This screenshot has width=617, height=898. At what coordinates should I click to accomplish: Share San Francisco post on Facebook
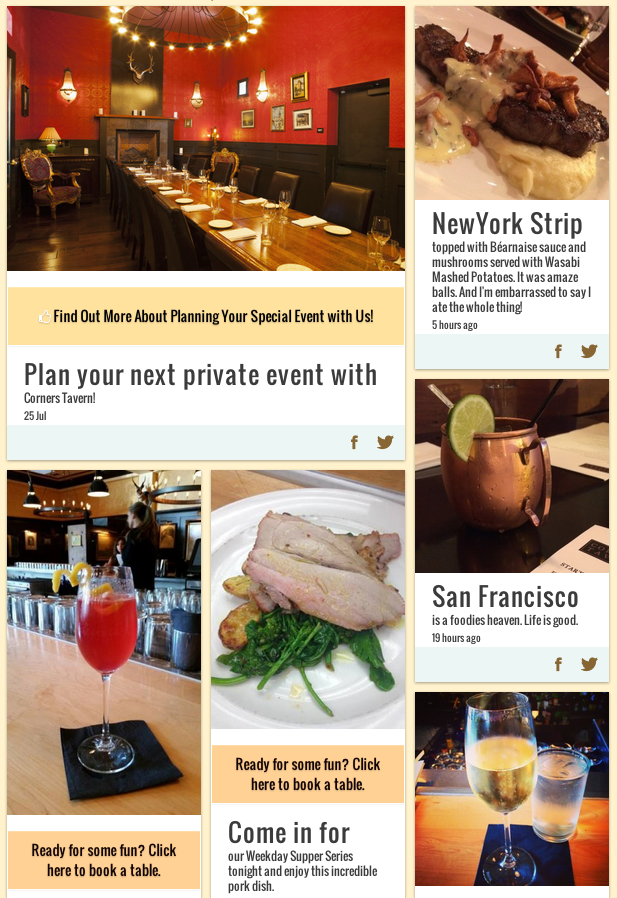click(x=558, y=664)
